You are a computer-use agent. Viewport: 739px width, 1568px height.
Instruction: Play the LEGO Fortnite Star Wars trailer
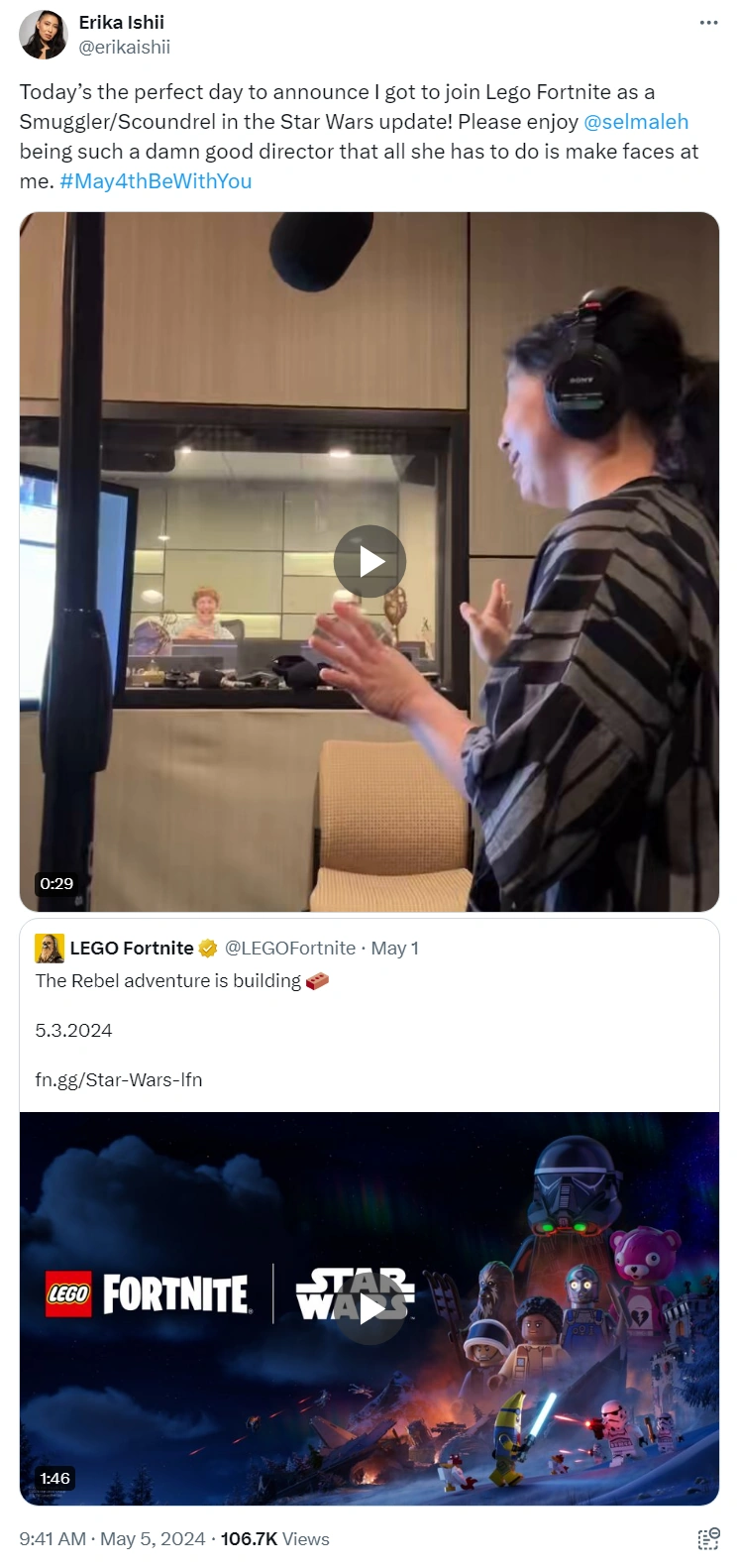tap(369, 1308)
